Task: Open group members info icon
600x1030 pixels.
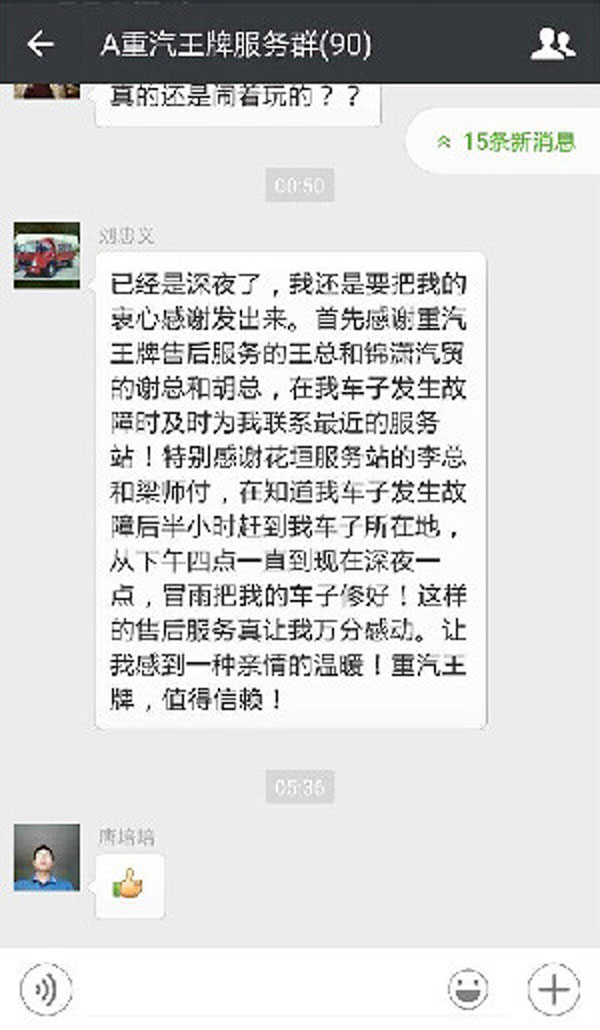Action: pos(552,44)
